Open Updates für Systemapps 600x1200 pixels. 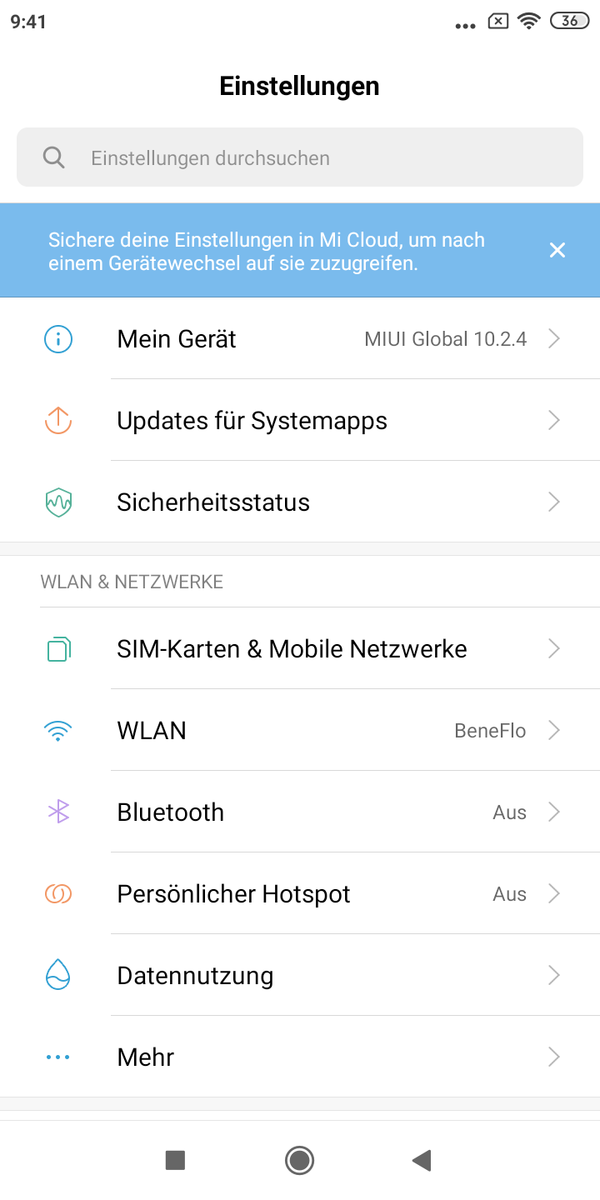[x=300, y=421]
